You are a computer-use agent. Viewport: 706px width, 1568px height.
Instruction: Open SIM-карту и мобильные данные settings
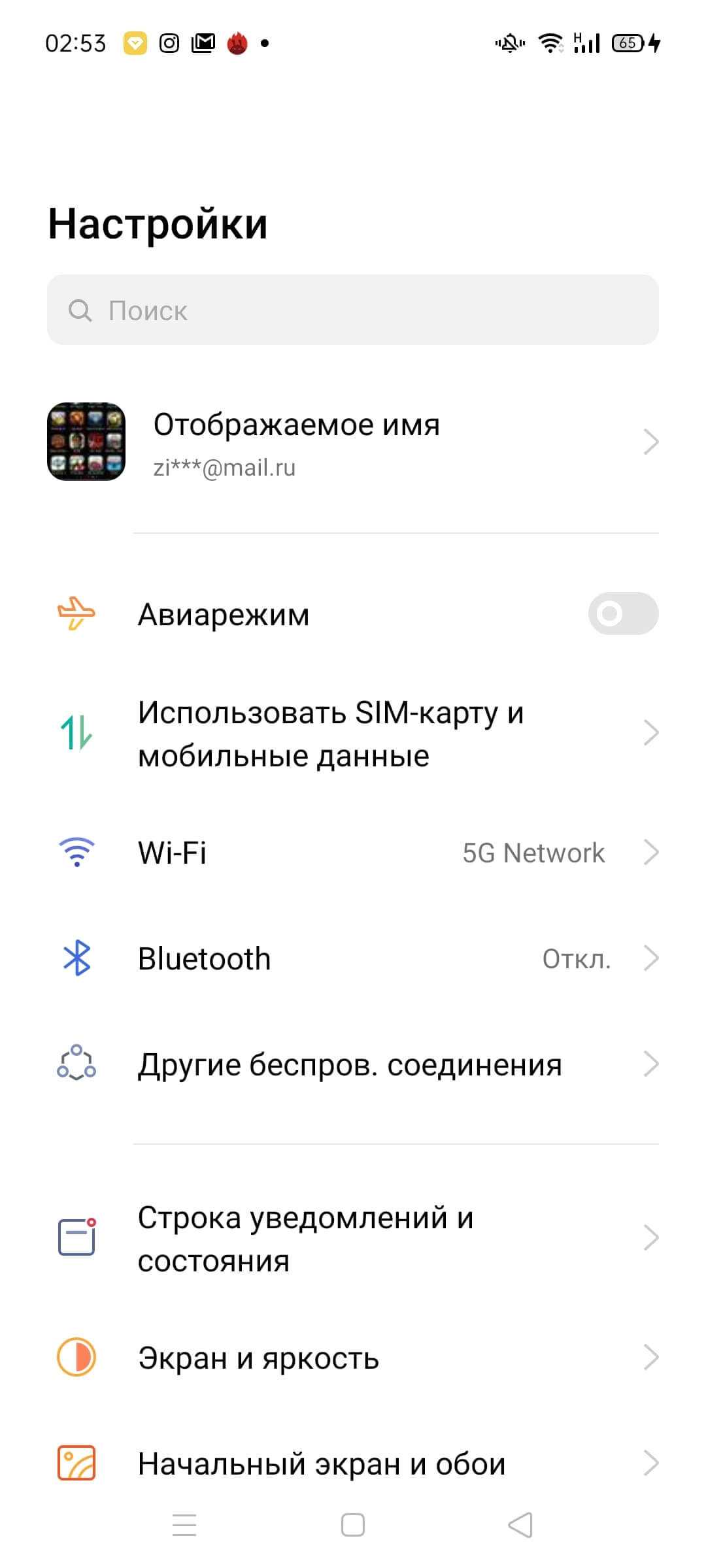353,733
